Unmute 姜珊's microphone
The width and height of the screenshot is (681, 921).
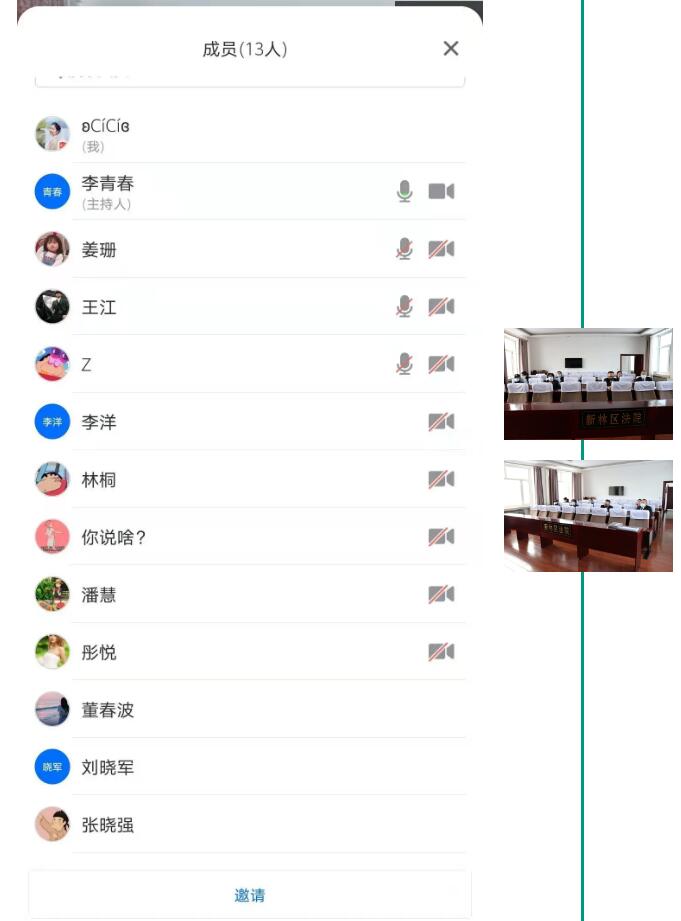404,249
